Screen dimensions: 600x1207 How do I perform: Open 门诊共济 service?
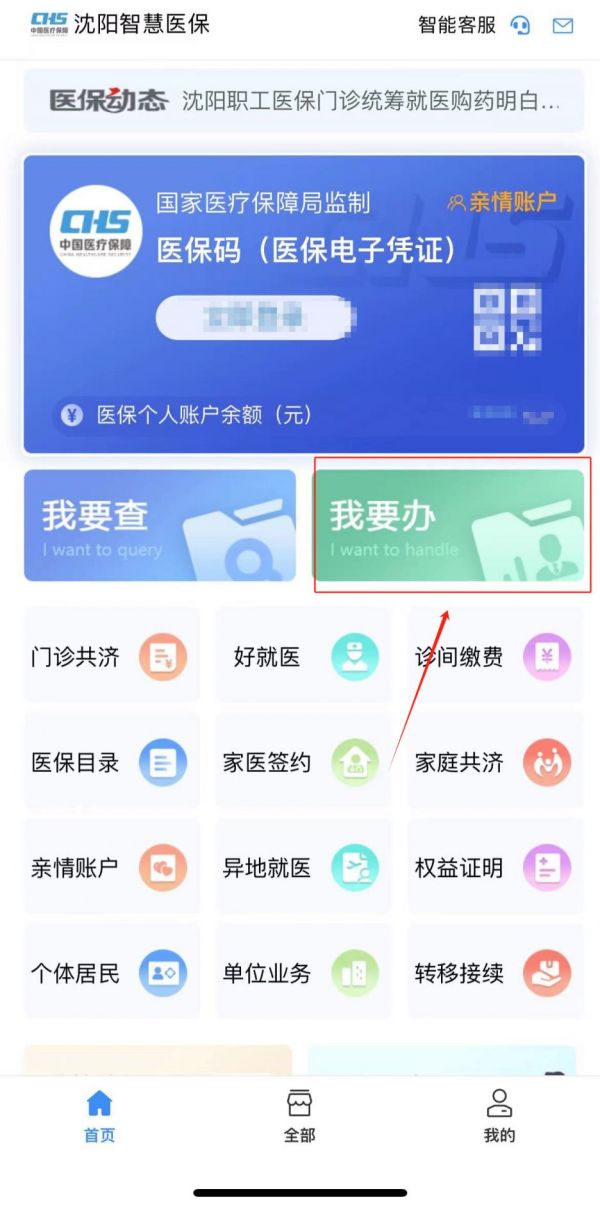coord(111,657)
